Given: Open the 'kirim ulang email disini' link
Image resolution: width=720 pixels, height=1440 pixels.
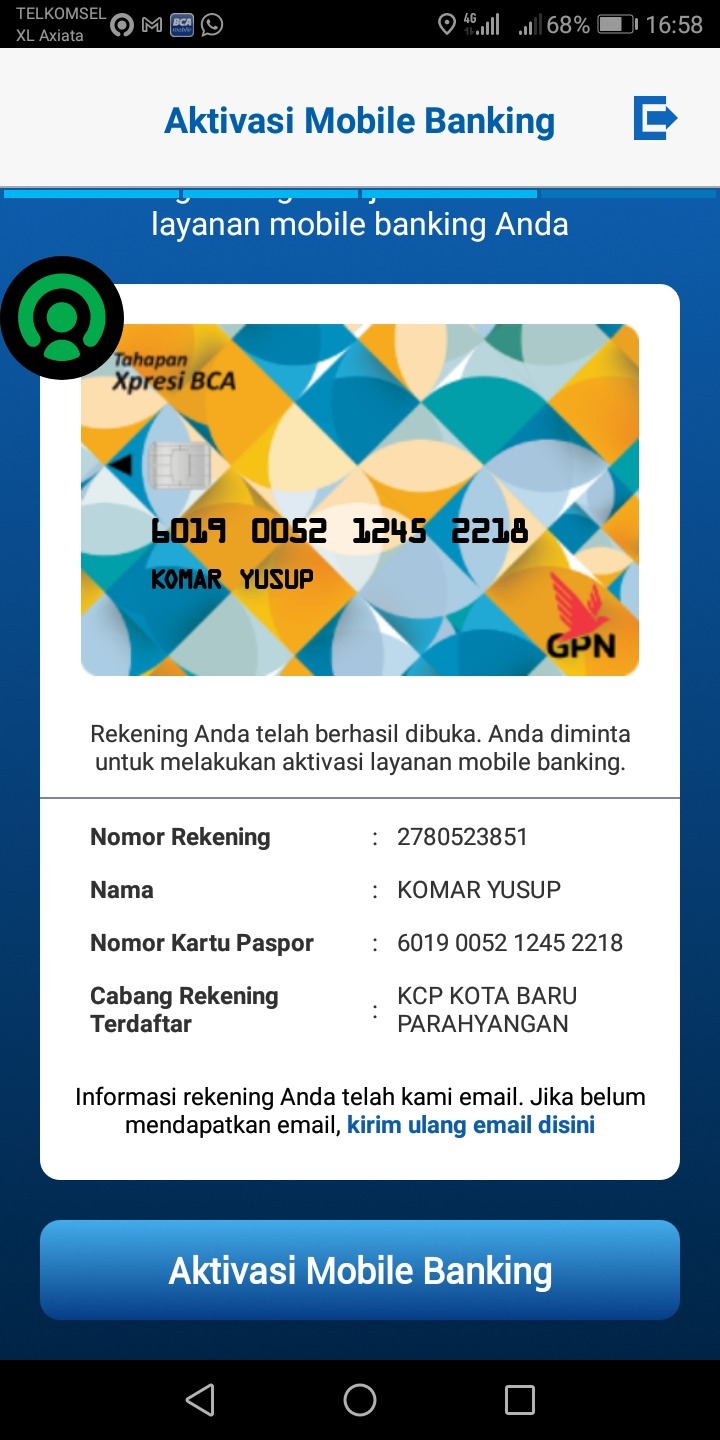Looking at the screenshot, I should pos(471,1125).
